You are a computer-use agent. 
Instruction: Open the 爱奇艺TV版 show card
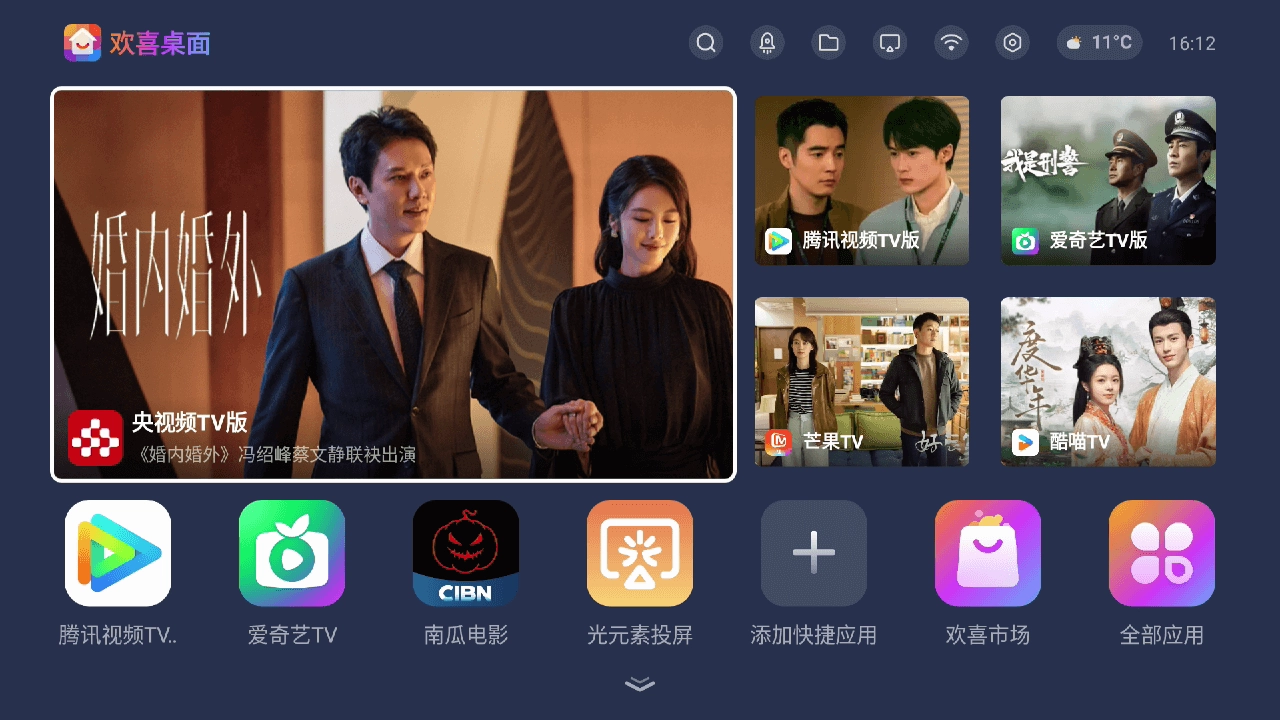(x=1108, y=180)
